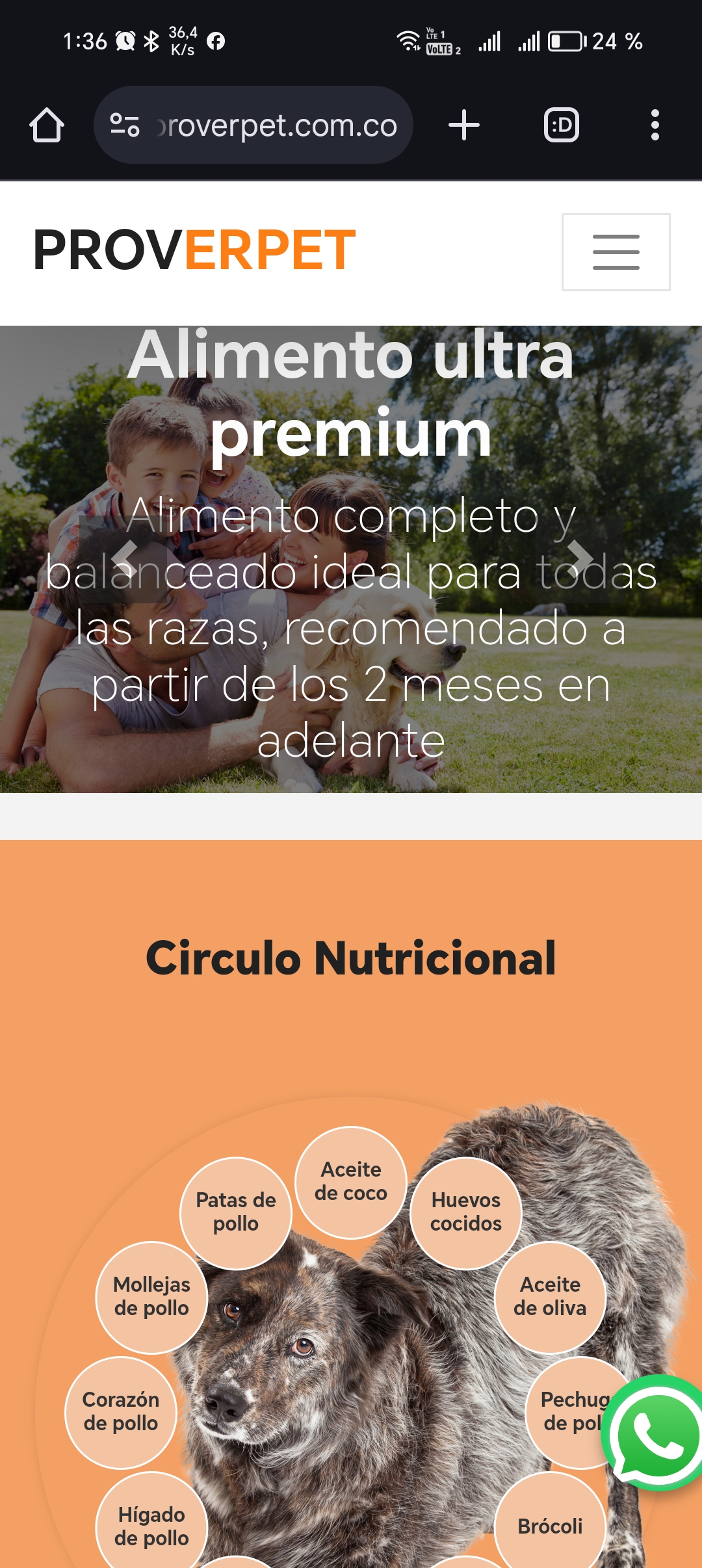
Task: Open the PROVERPET hamburger menu
Action: 616,252
